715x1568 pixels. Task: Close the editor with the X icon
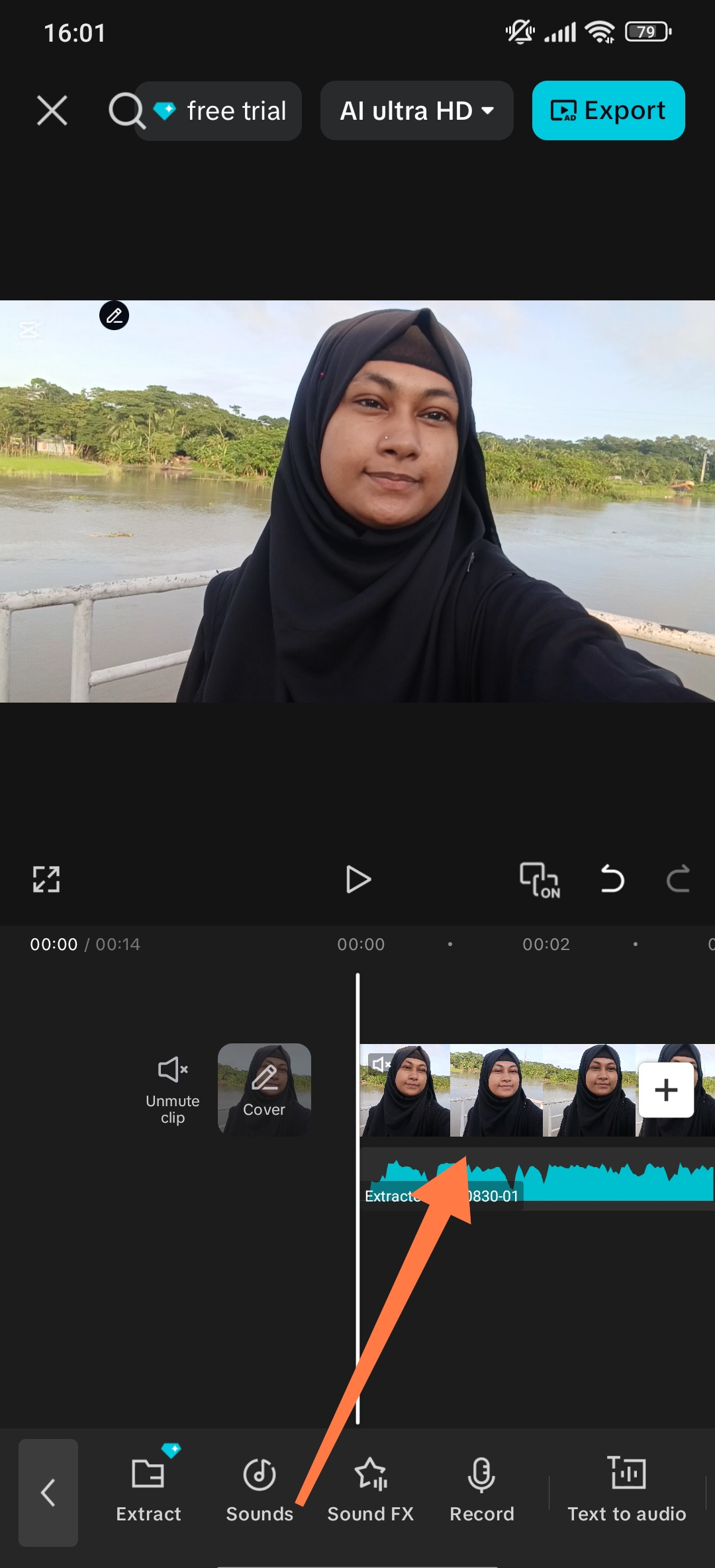tap(52, 110)
